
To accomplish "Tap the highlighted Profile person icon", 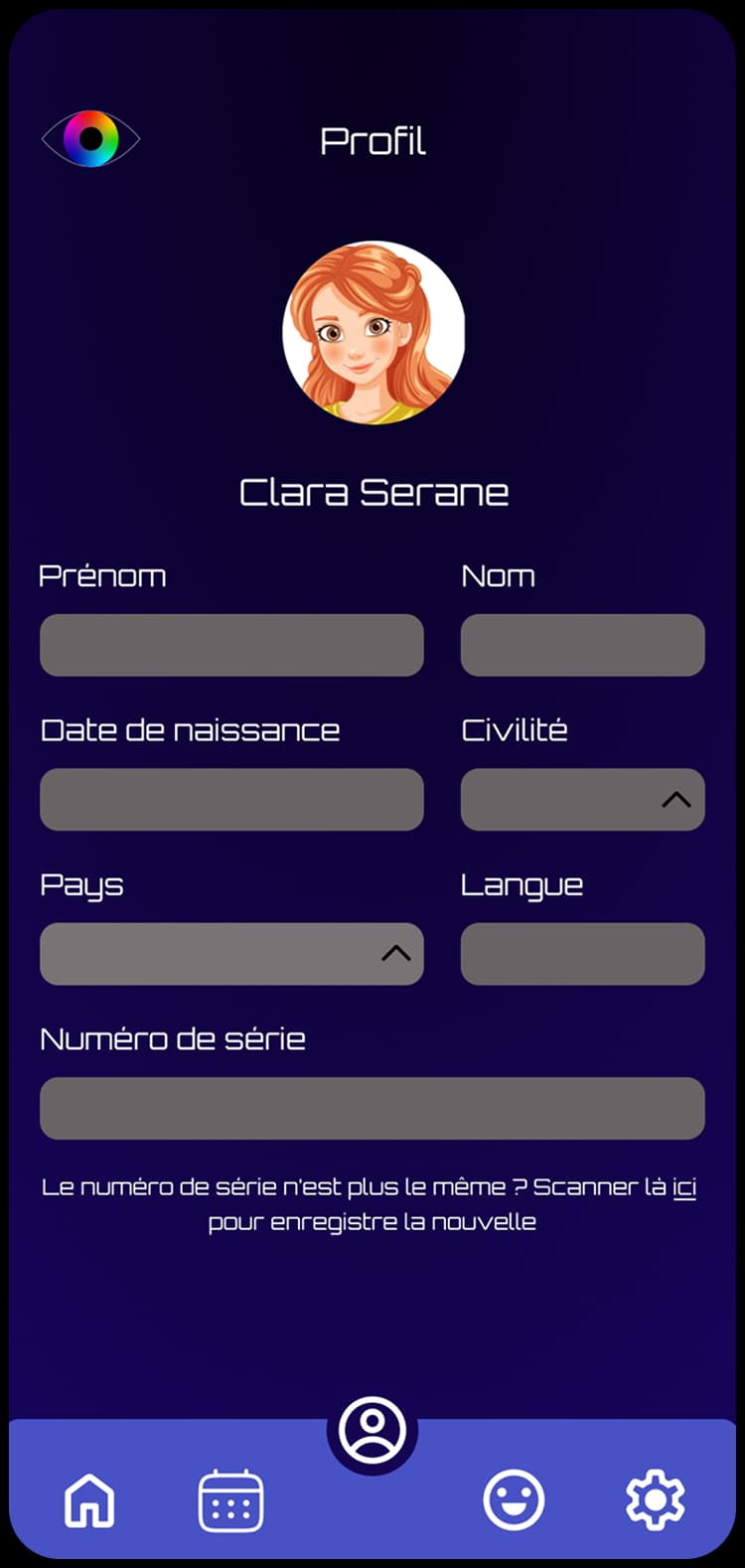I will click(x=371, y=1429).
